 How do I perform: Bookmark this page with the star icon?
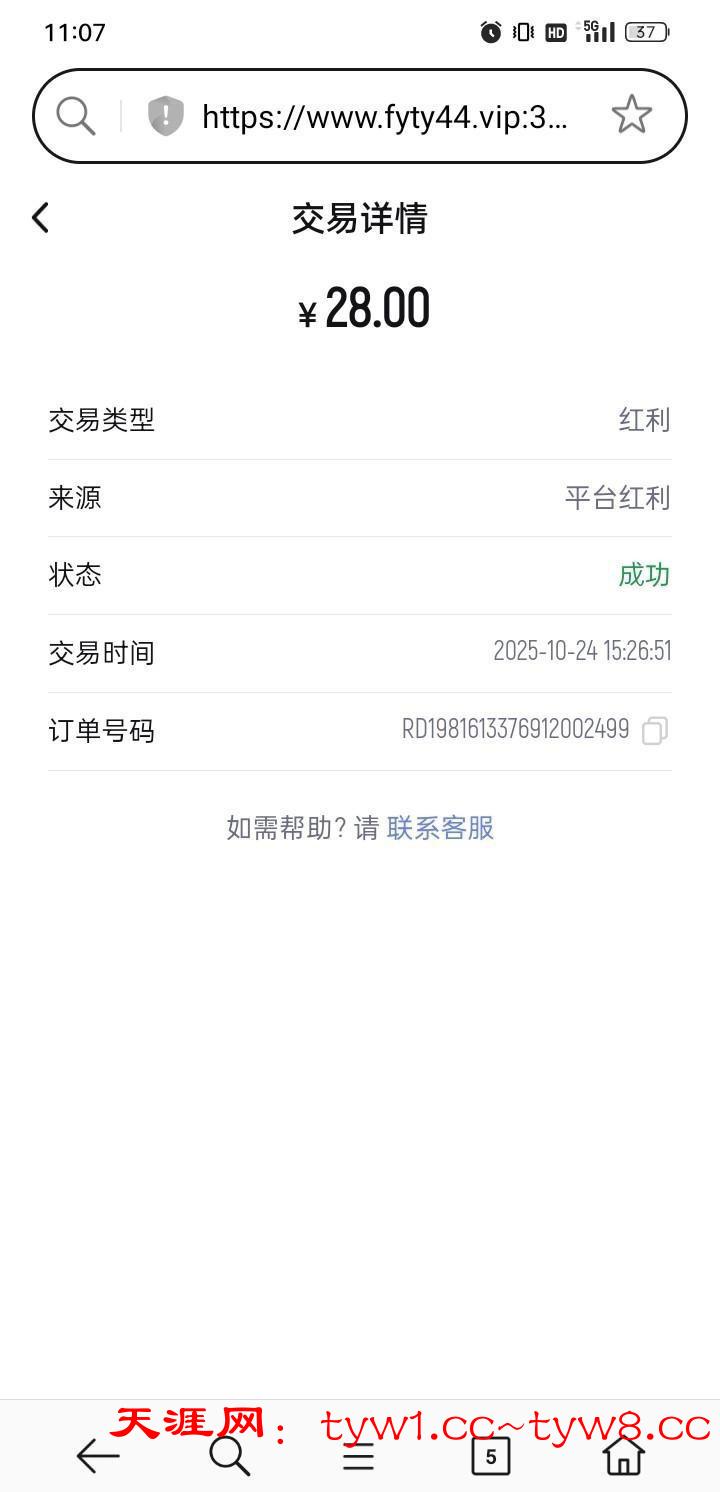click(631, 116)
